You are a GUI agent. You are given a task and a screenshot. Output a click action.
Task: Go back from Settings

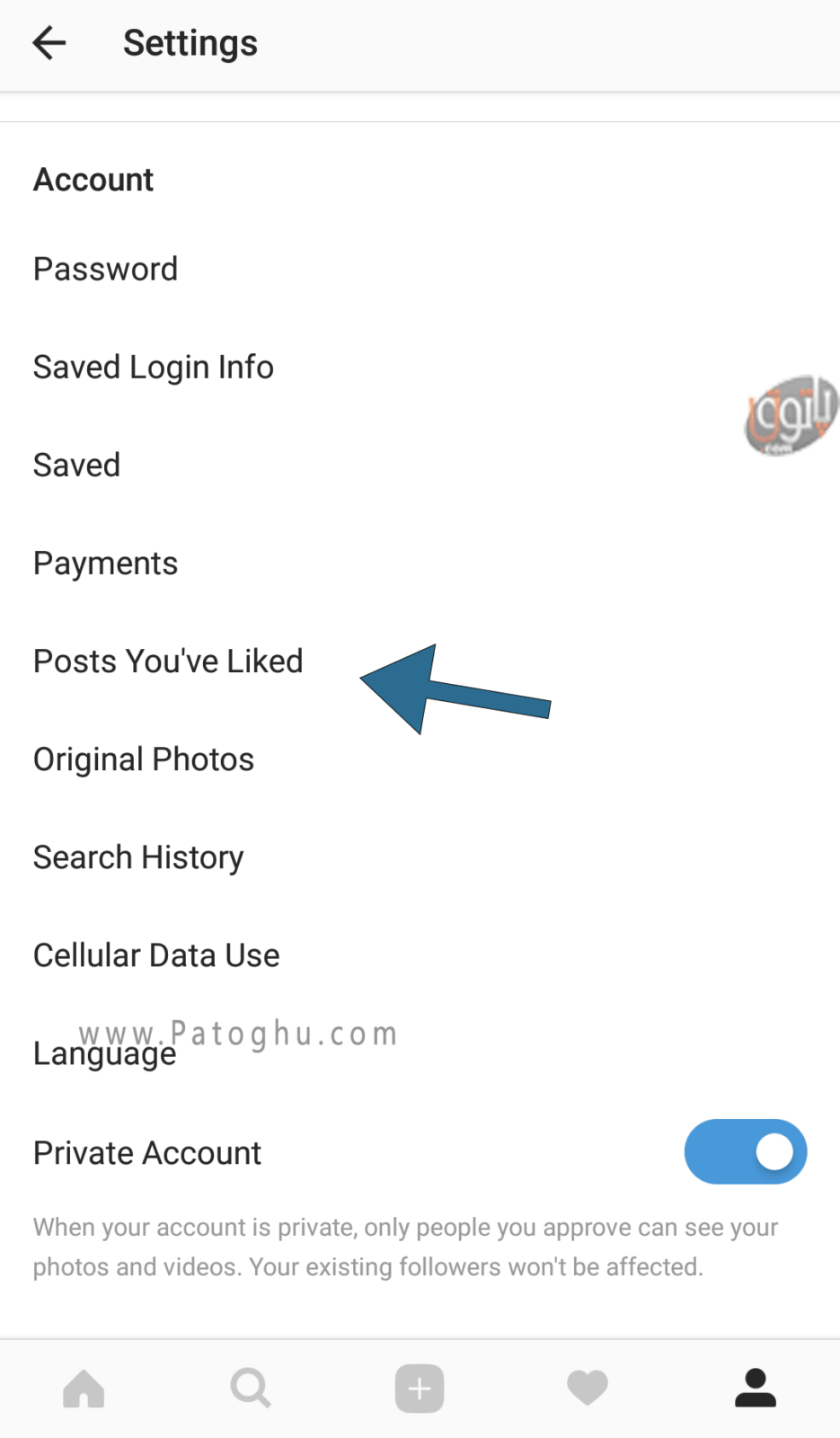(49, 42)
